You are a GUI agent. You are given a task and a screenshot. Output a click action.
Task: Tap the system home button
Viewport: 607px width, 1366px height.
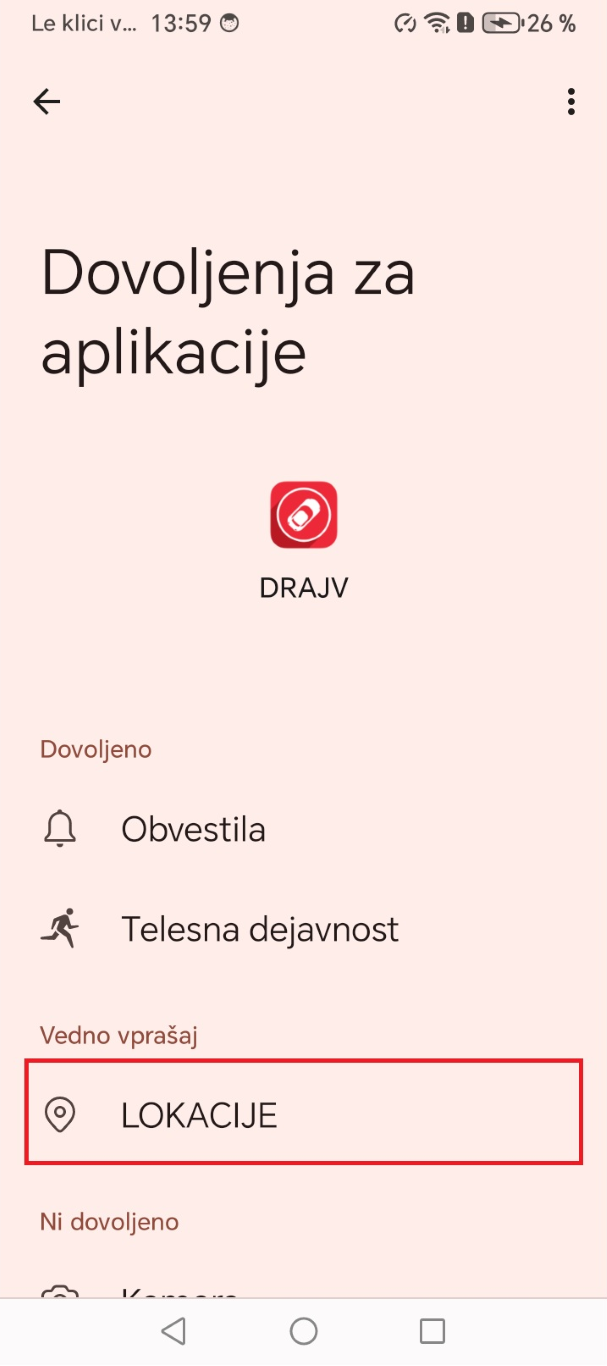point(303,1330)
